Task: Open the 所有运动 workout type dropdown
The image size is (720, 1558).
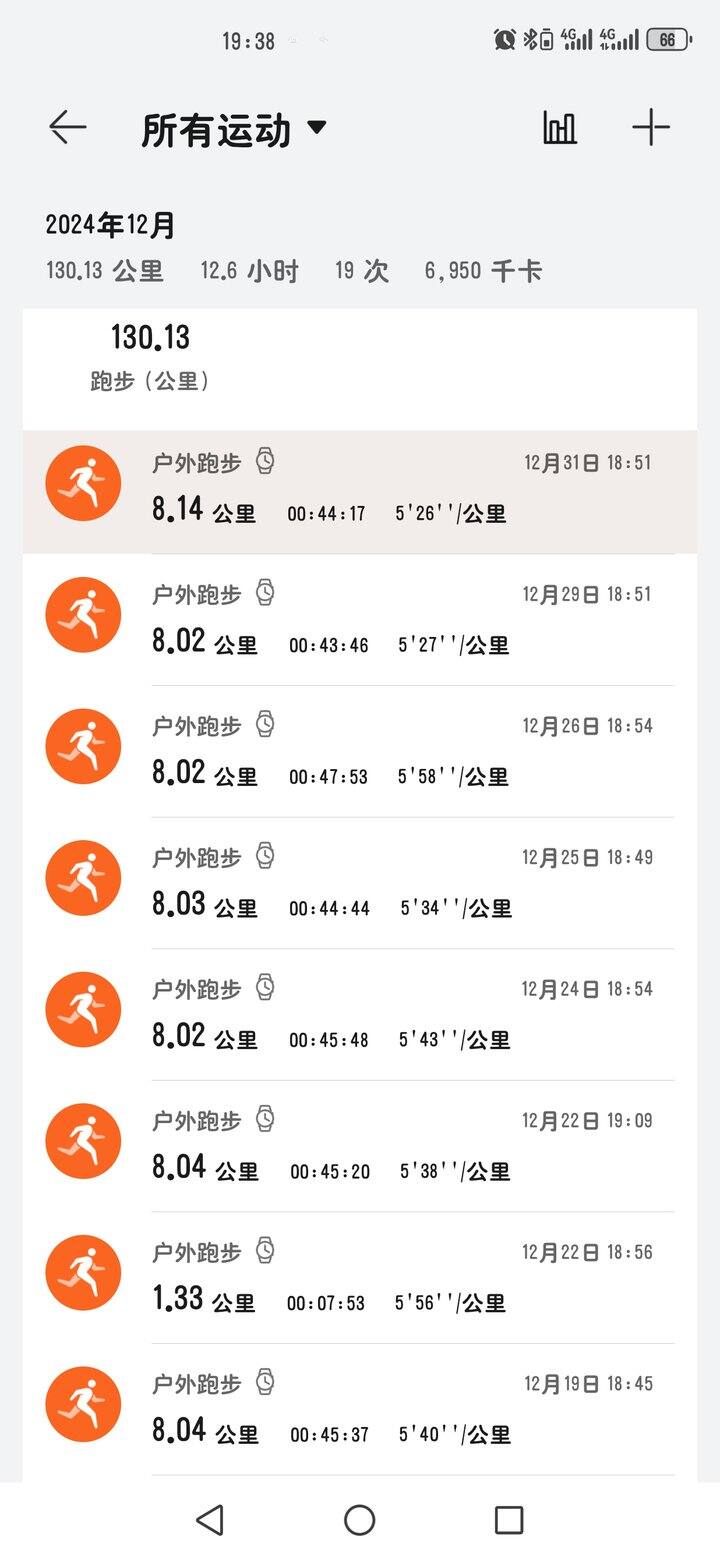Action: (x=234, y=130)
